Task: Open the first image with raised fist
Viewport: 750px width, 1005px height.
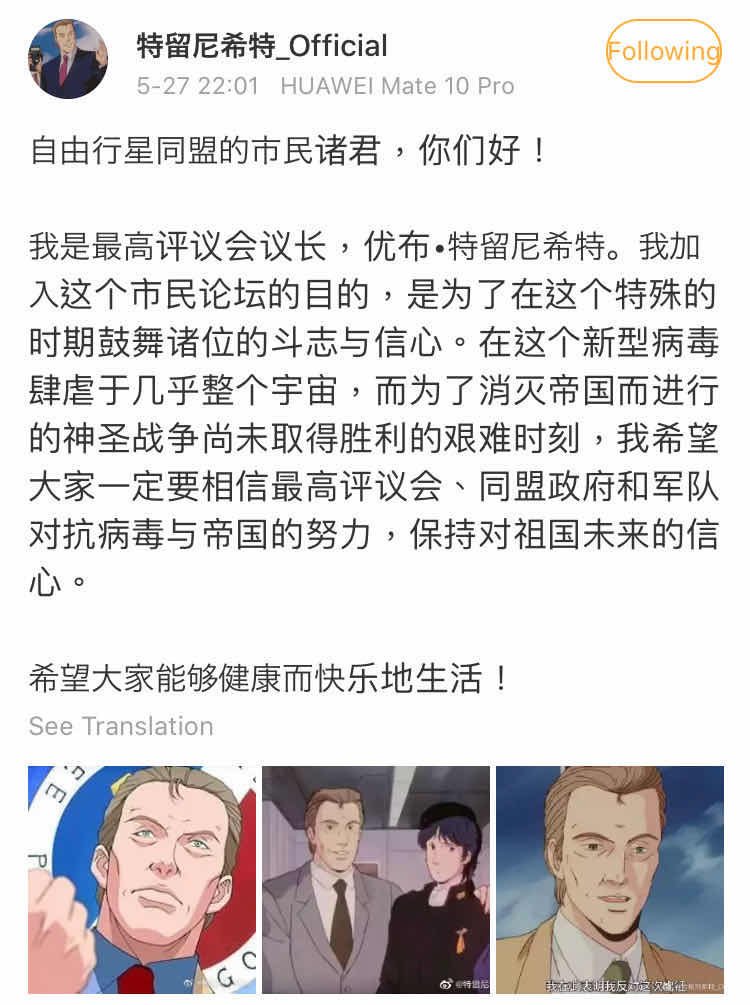Action: (x=142, y=879)
